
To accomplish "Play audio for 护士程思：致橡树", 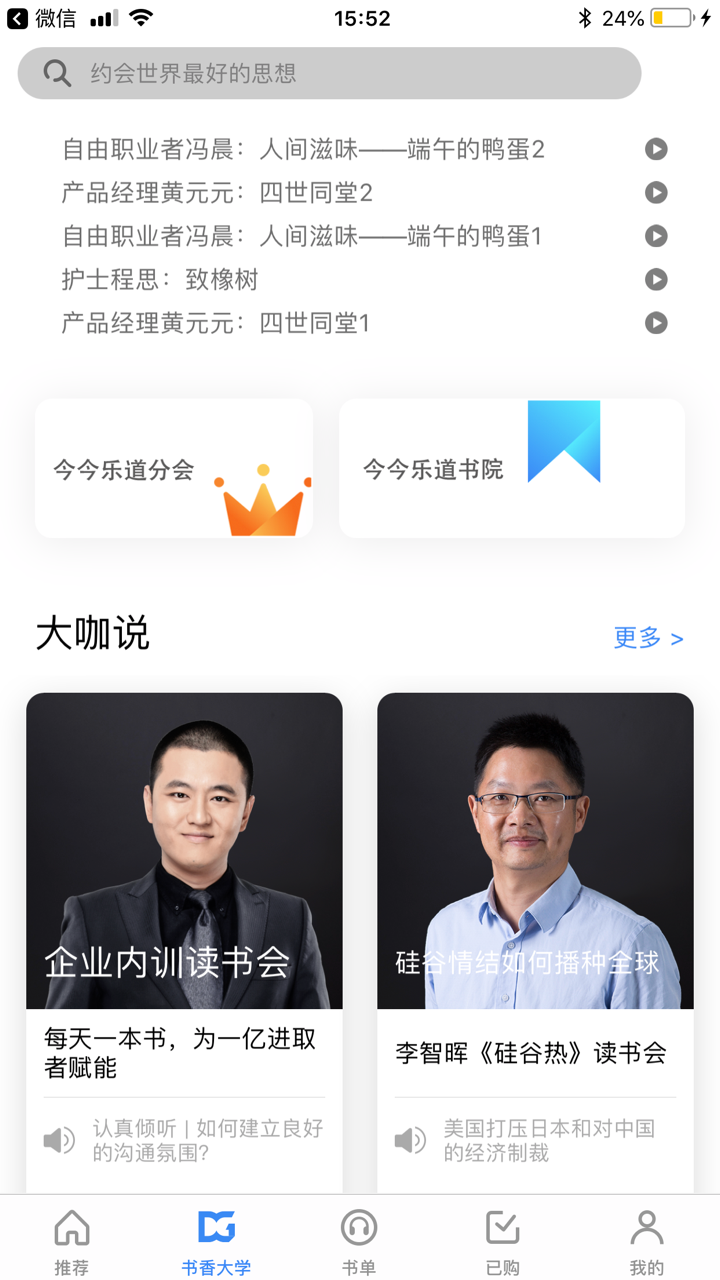I will click(x=656, y=279).
